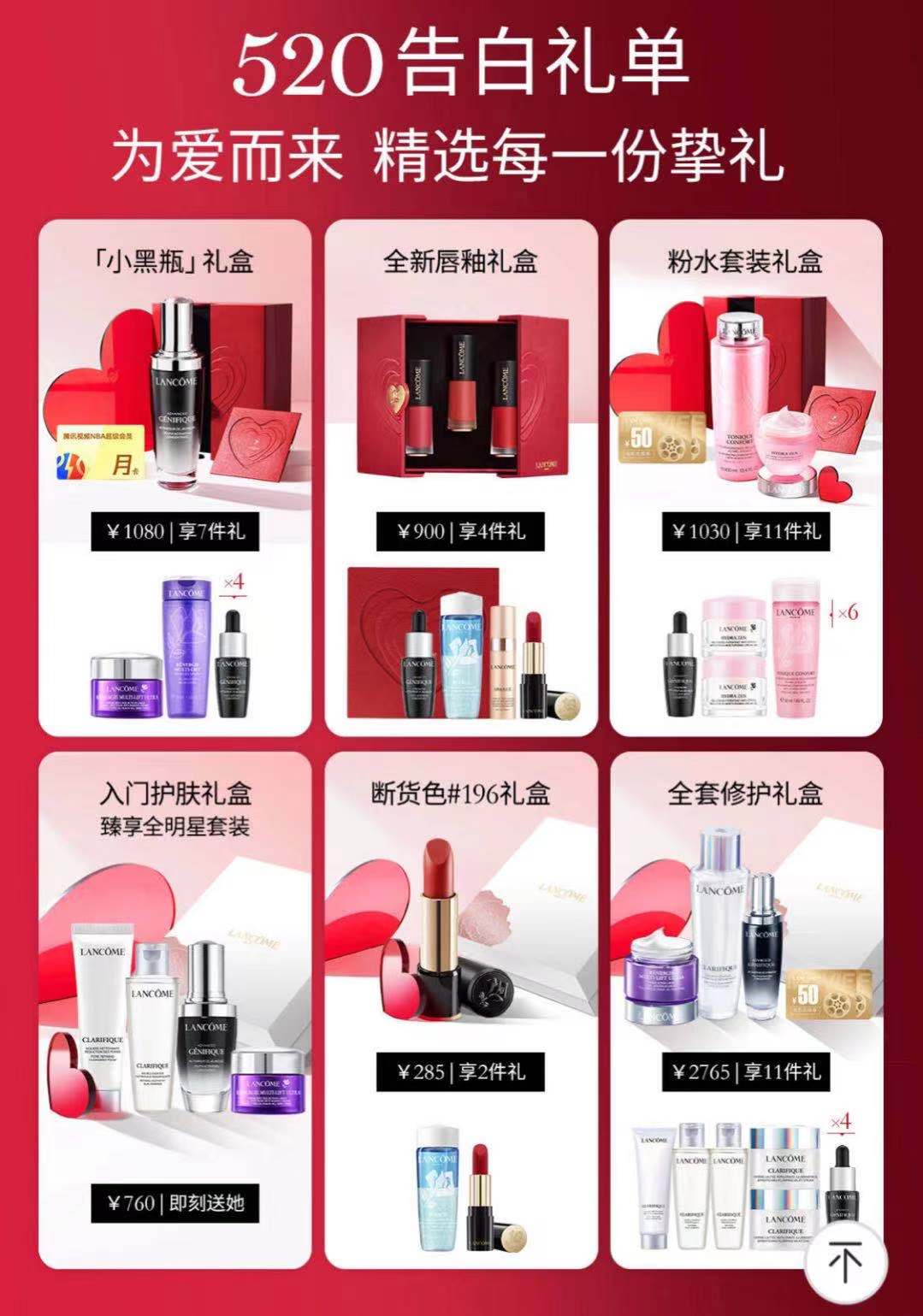Open the 入门护肤礼盒 star set card

[x=175, y=1009]
